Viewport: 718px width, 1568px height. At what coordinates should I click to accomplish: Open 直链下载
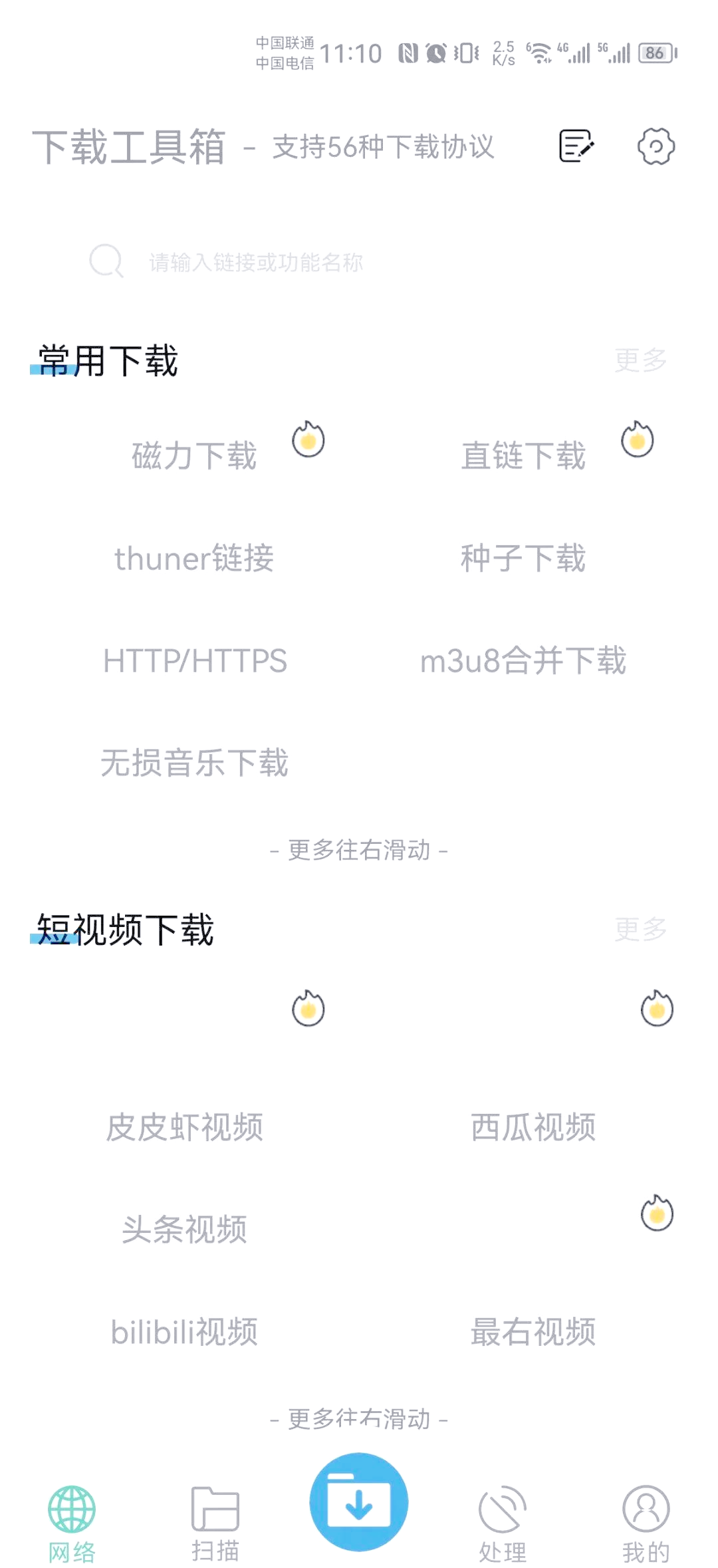524,456
